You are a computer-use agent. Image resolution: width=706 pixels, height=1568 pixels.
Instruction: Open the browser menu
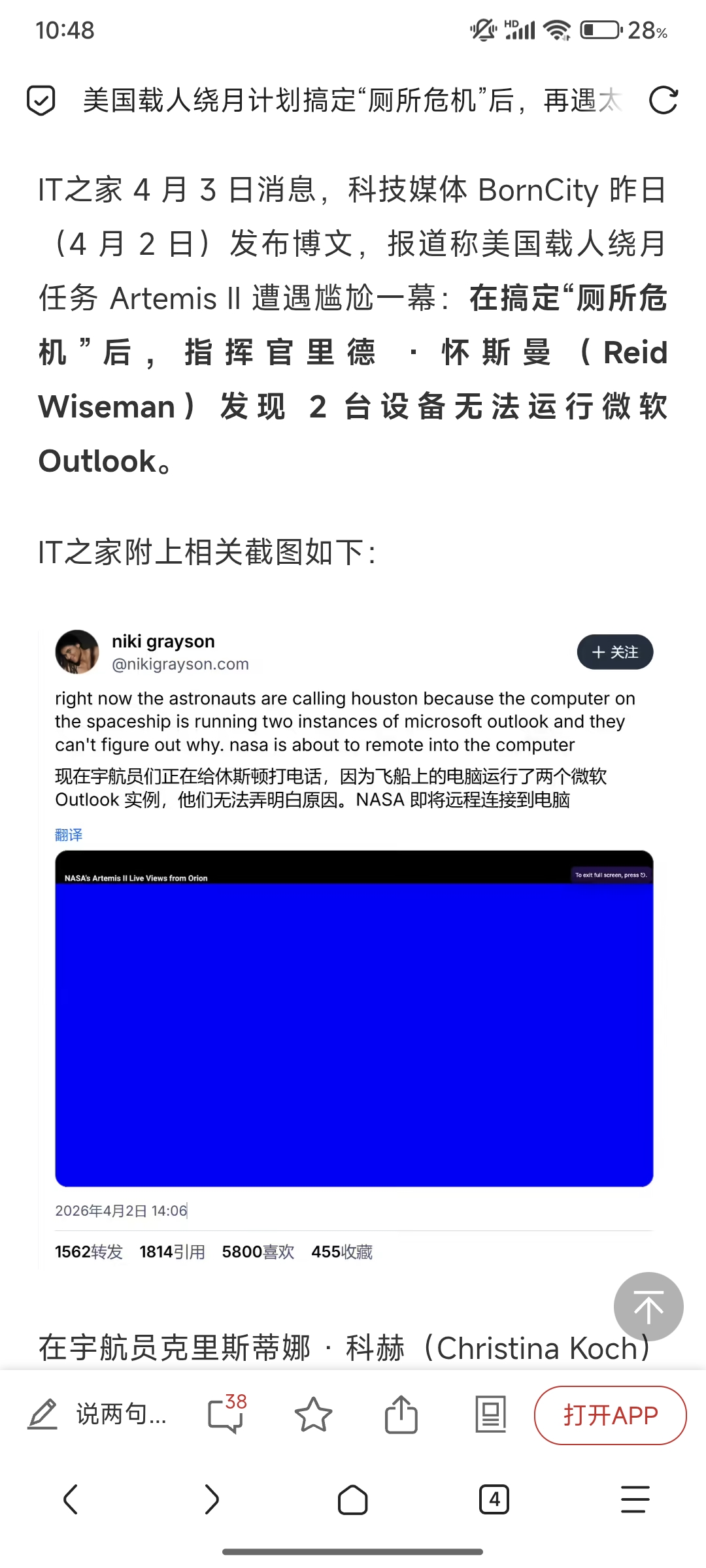(635, 1499)
